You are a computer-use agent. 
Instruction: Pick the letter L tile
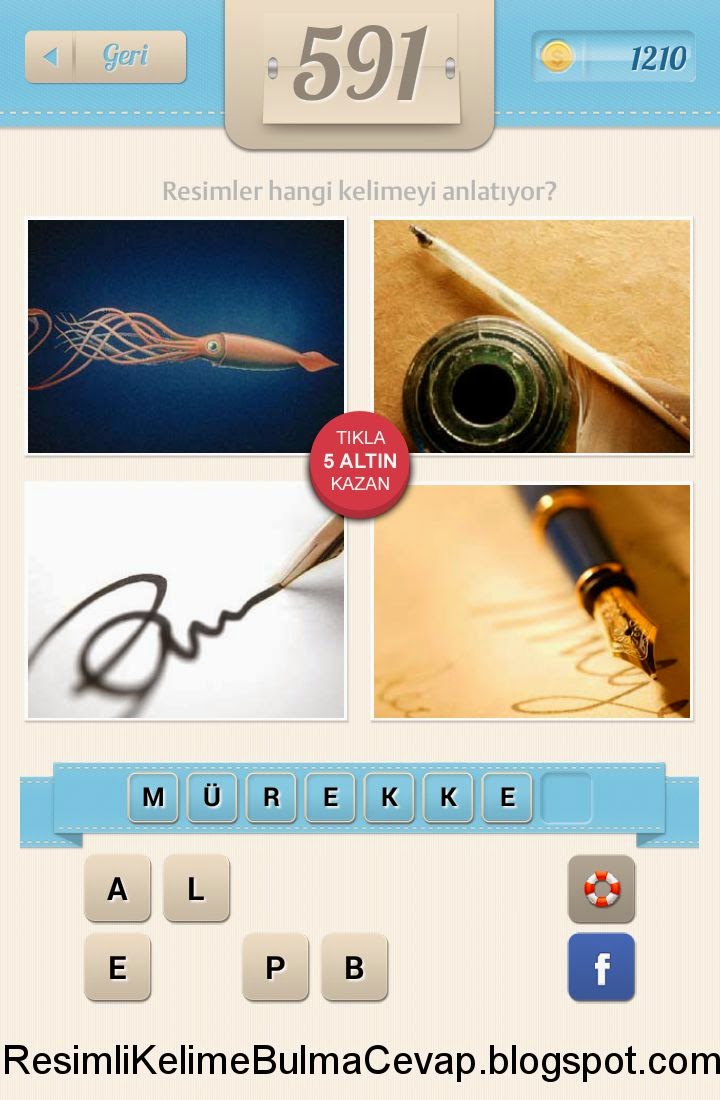(196, 888)
